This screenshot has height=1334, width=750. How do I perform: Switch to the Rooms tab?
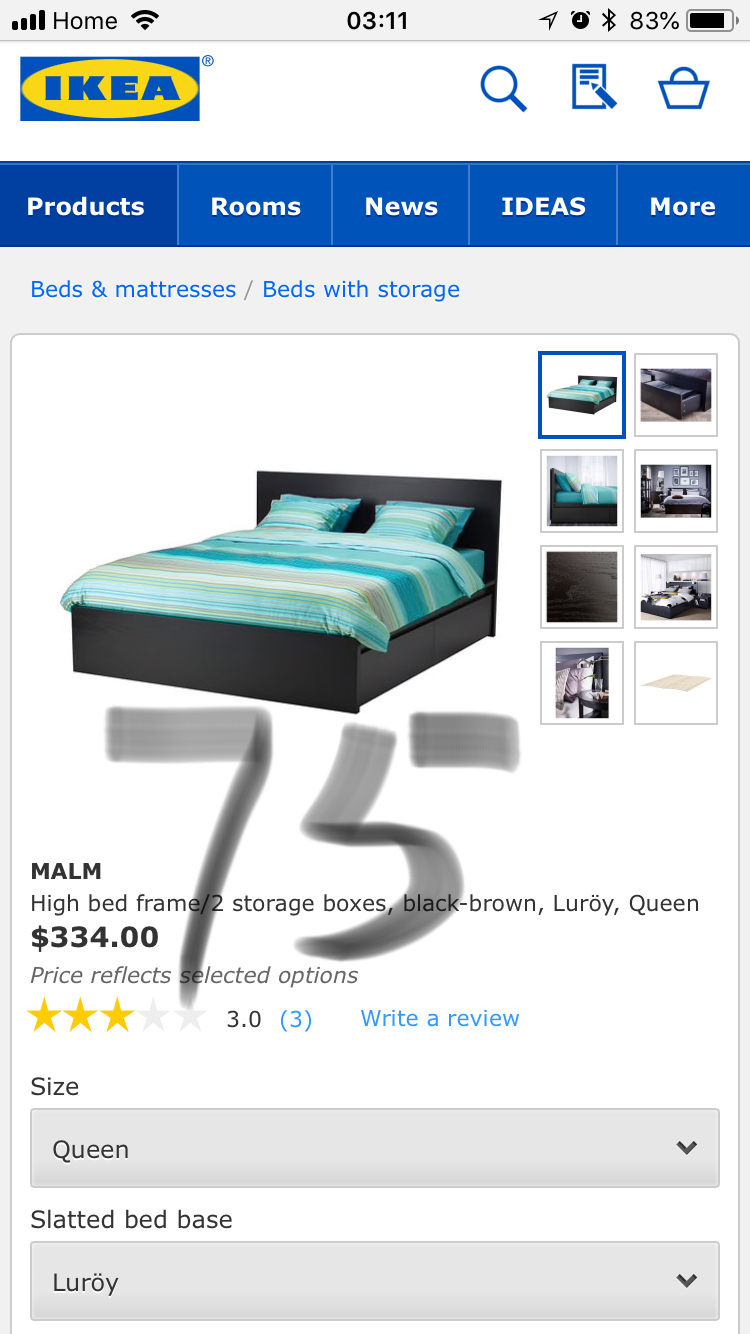point(256,206)
